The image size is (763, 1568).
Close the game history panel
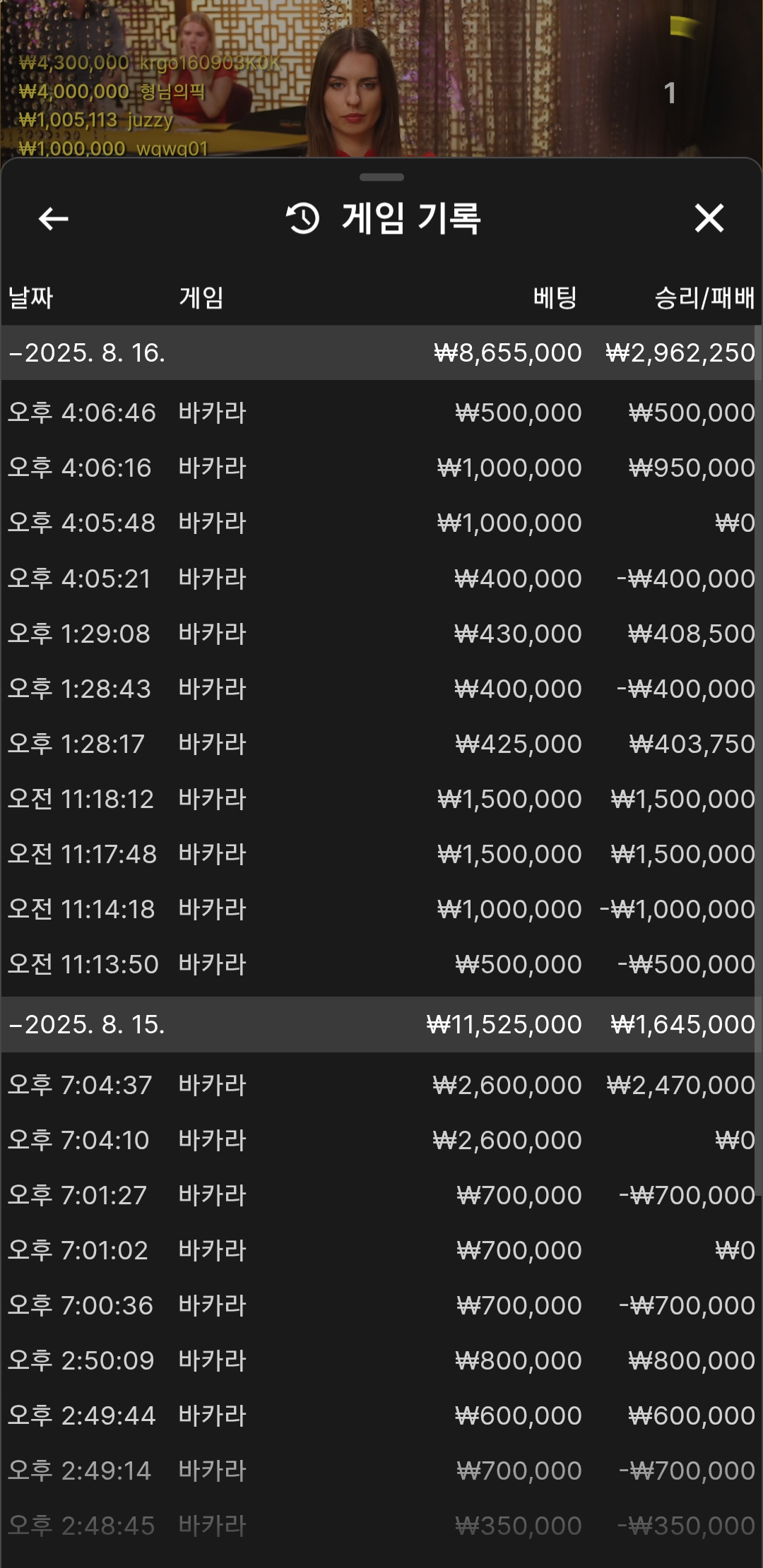[x=709, y=218]
